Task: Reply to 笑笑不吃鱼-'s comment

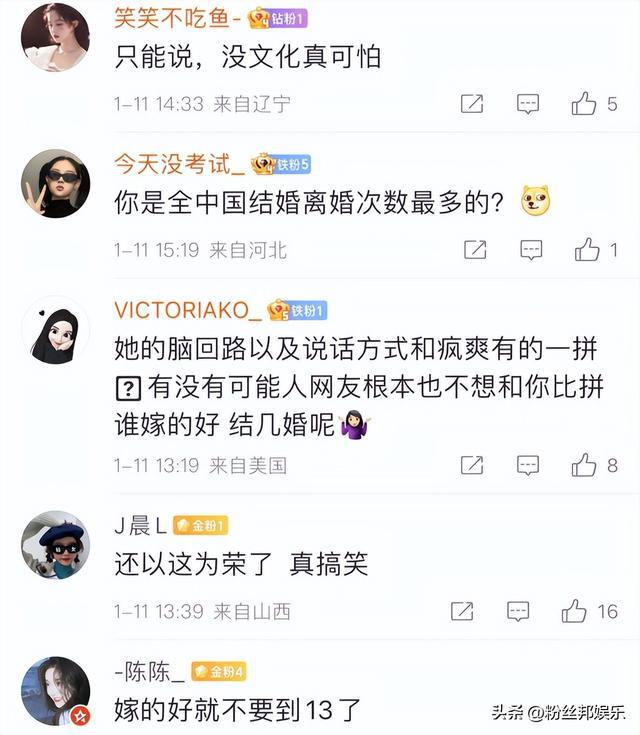Action: point(527,104)
